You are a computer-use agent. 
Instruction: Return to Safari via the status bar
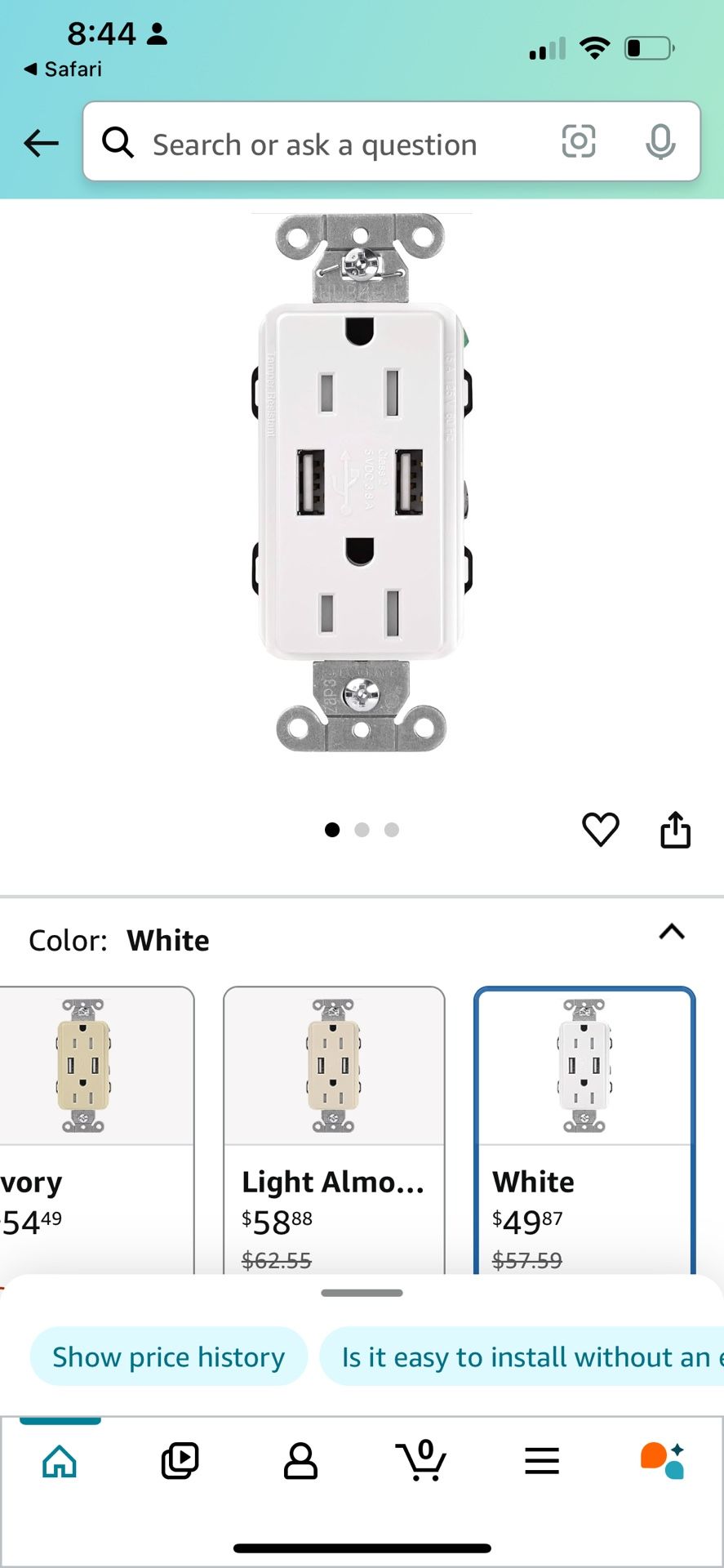click(61, 69)
